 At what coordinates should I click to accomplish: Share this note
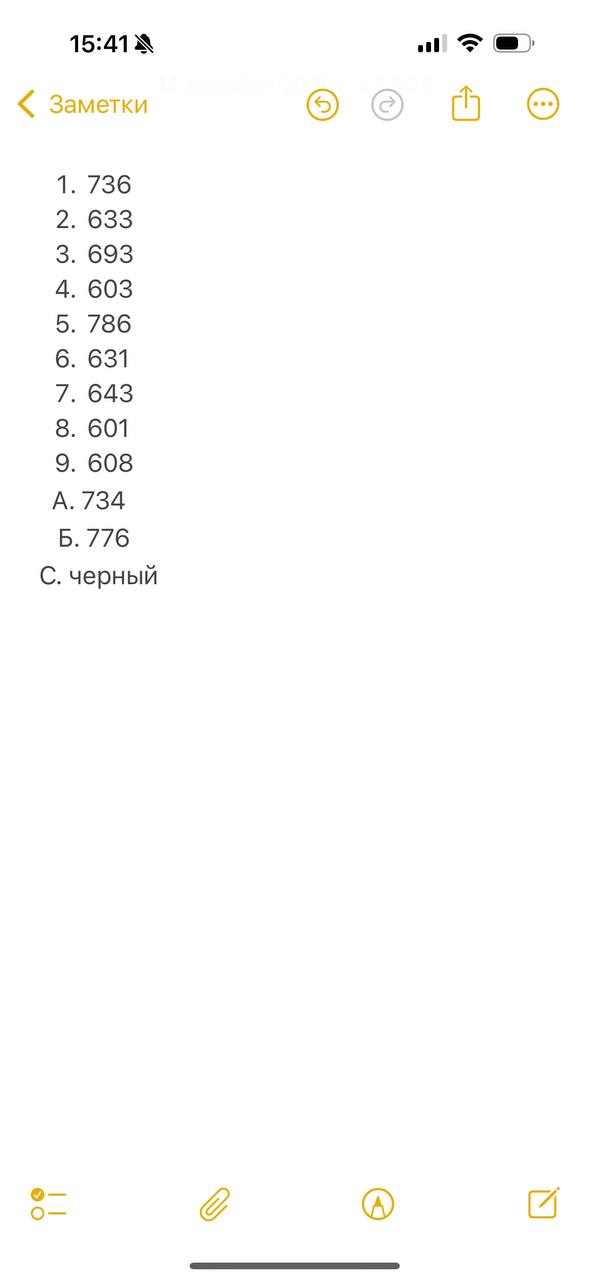tap(466, 103)
